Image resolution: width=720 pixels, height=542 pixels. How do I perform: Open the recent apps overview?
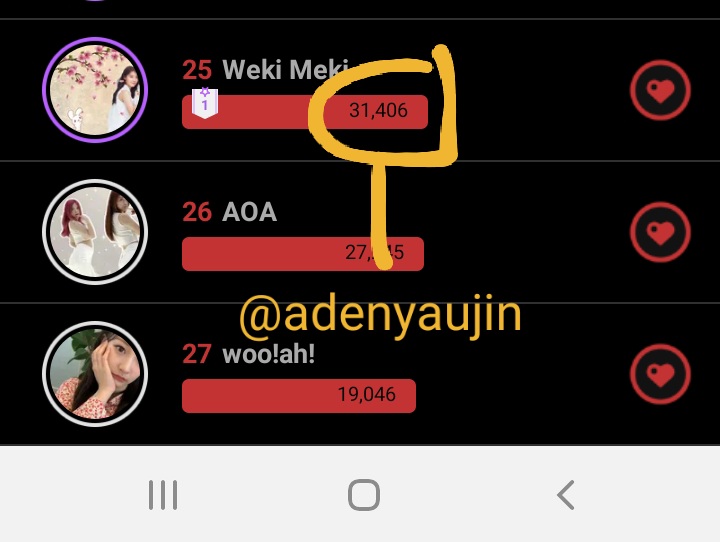(162, 495)
